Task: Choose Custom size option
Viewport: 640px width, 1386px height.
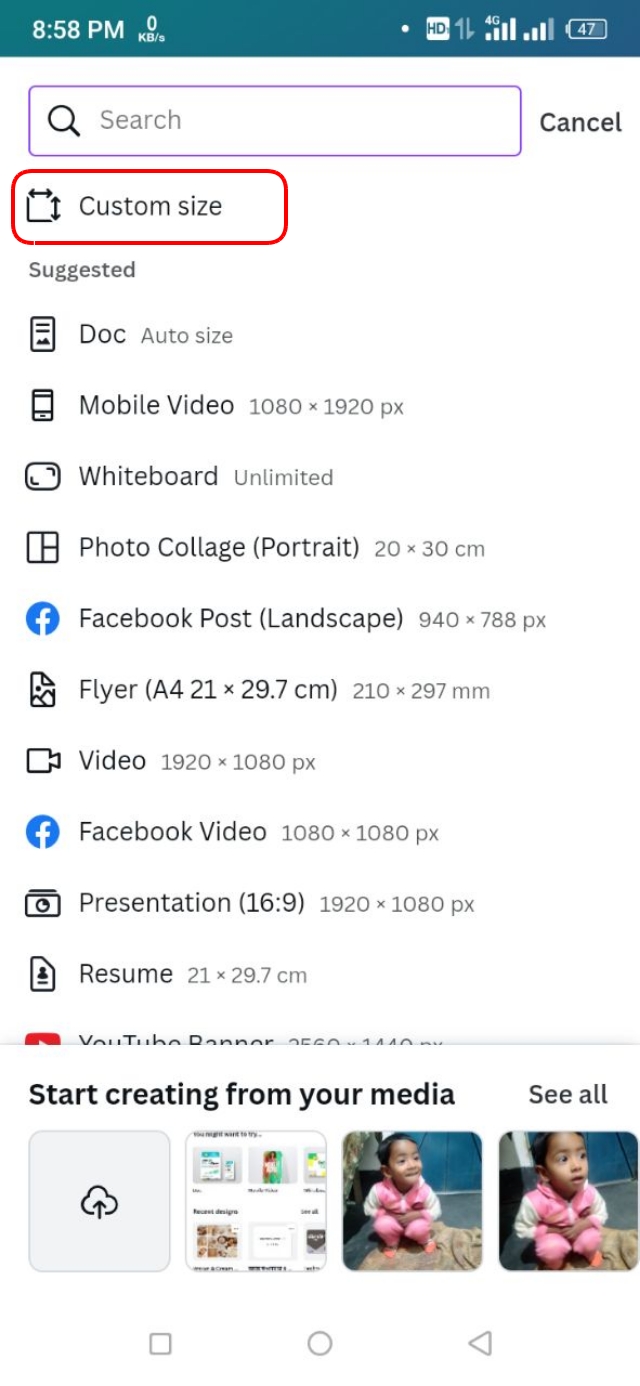Action: click(150, 207)
